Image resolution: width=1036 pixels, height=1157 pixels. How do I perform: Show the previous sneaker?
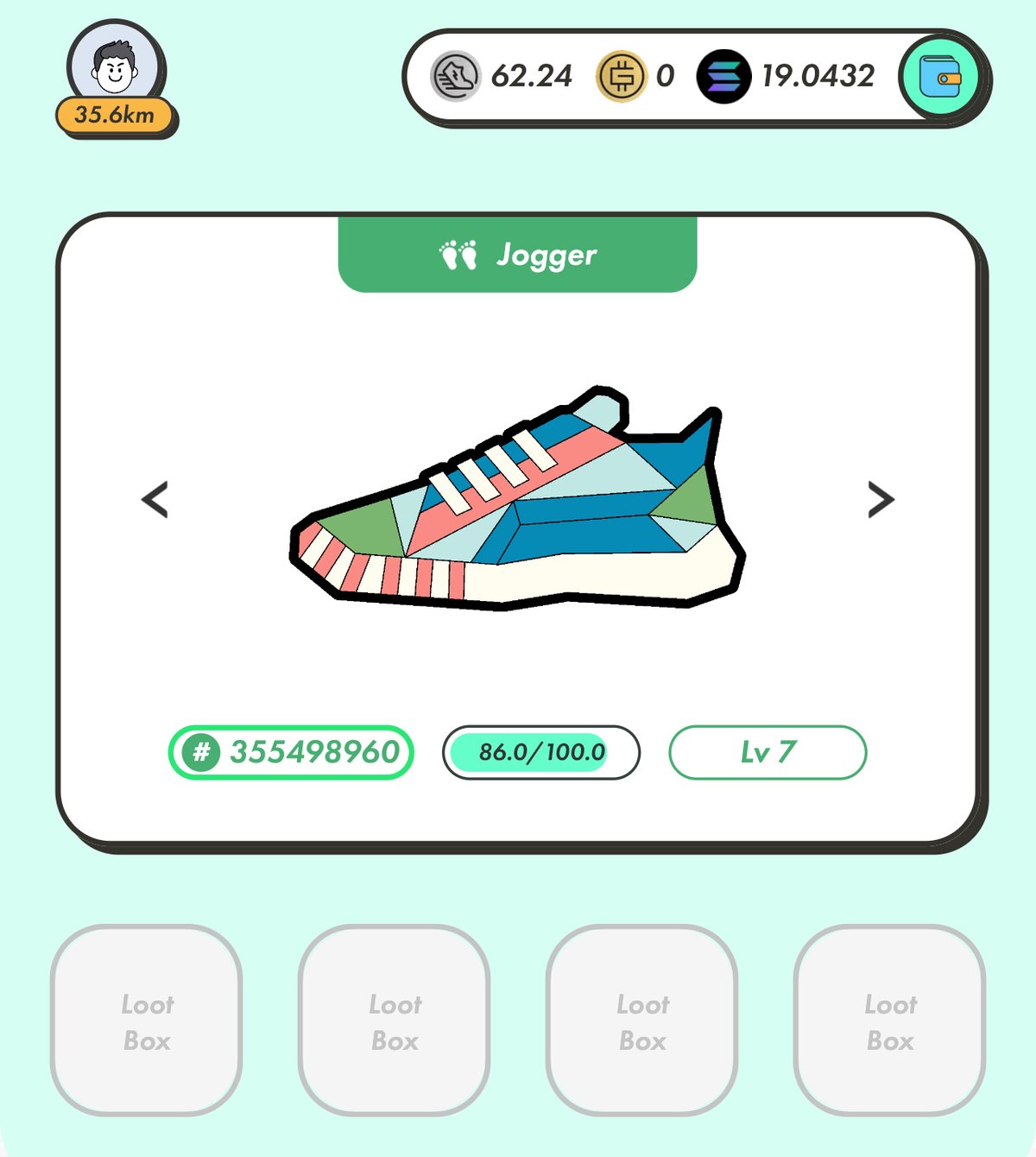click(155, 500)
